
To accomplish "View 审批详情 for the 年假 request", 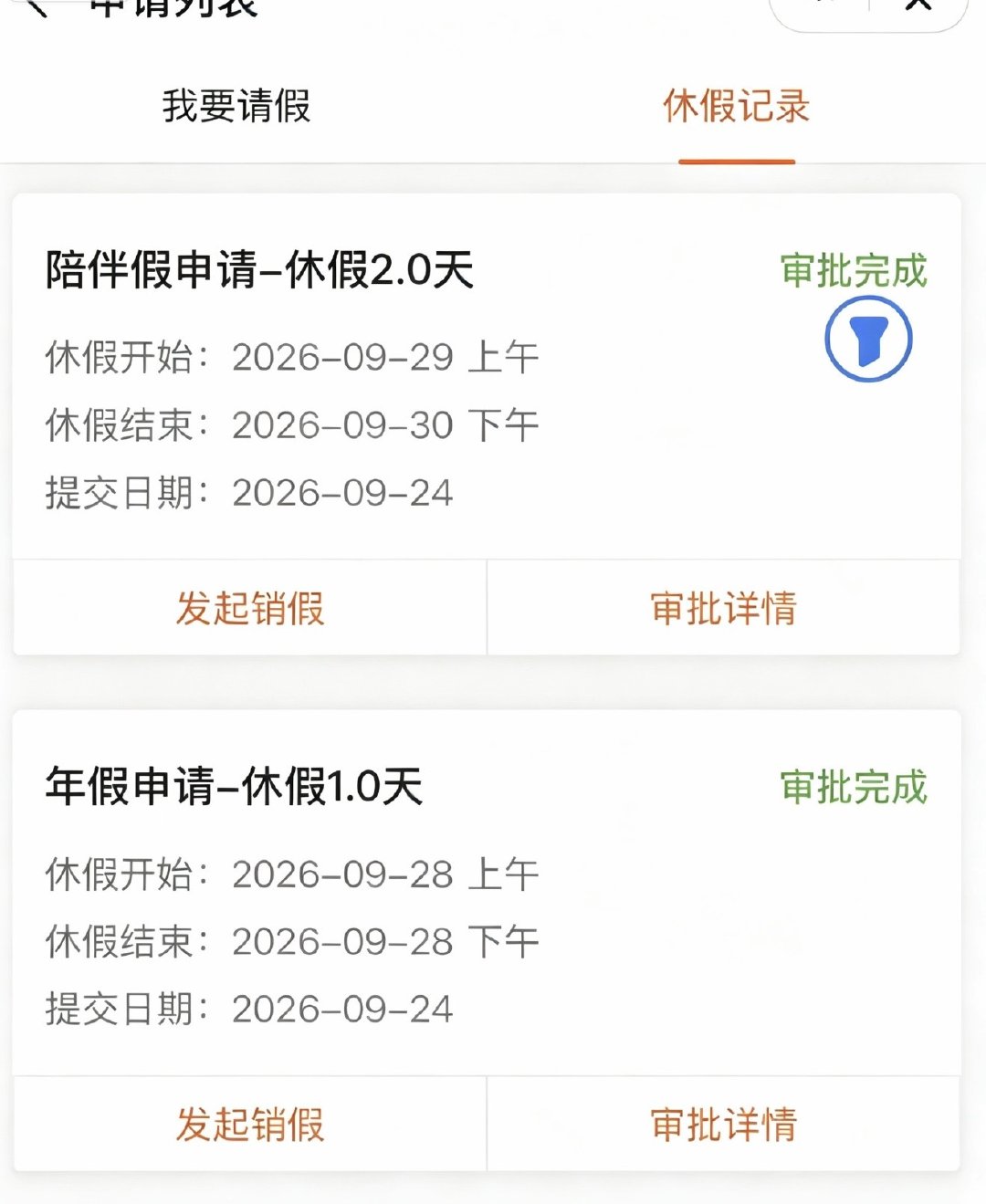I will click(724, 1125).
